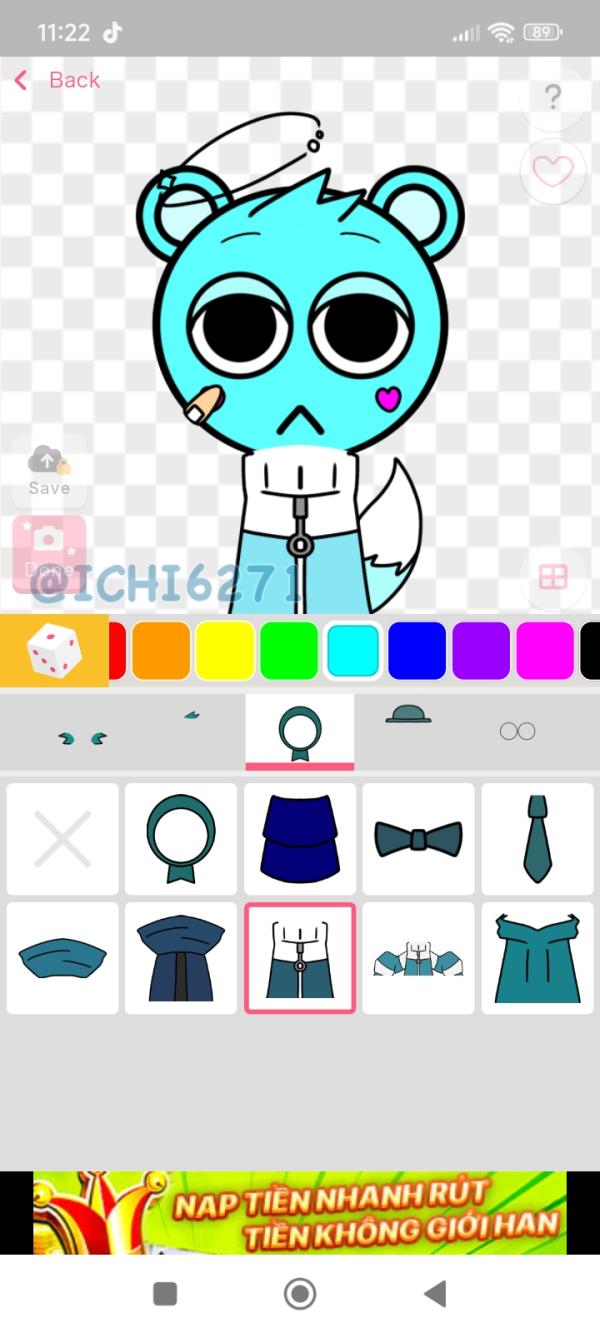Pick the navy layered skirt item
Image resolution: width=600 pixels, height=1333 pixels.
(x=300, y=839)
